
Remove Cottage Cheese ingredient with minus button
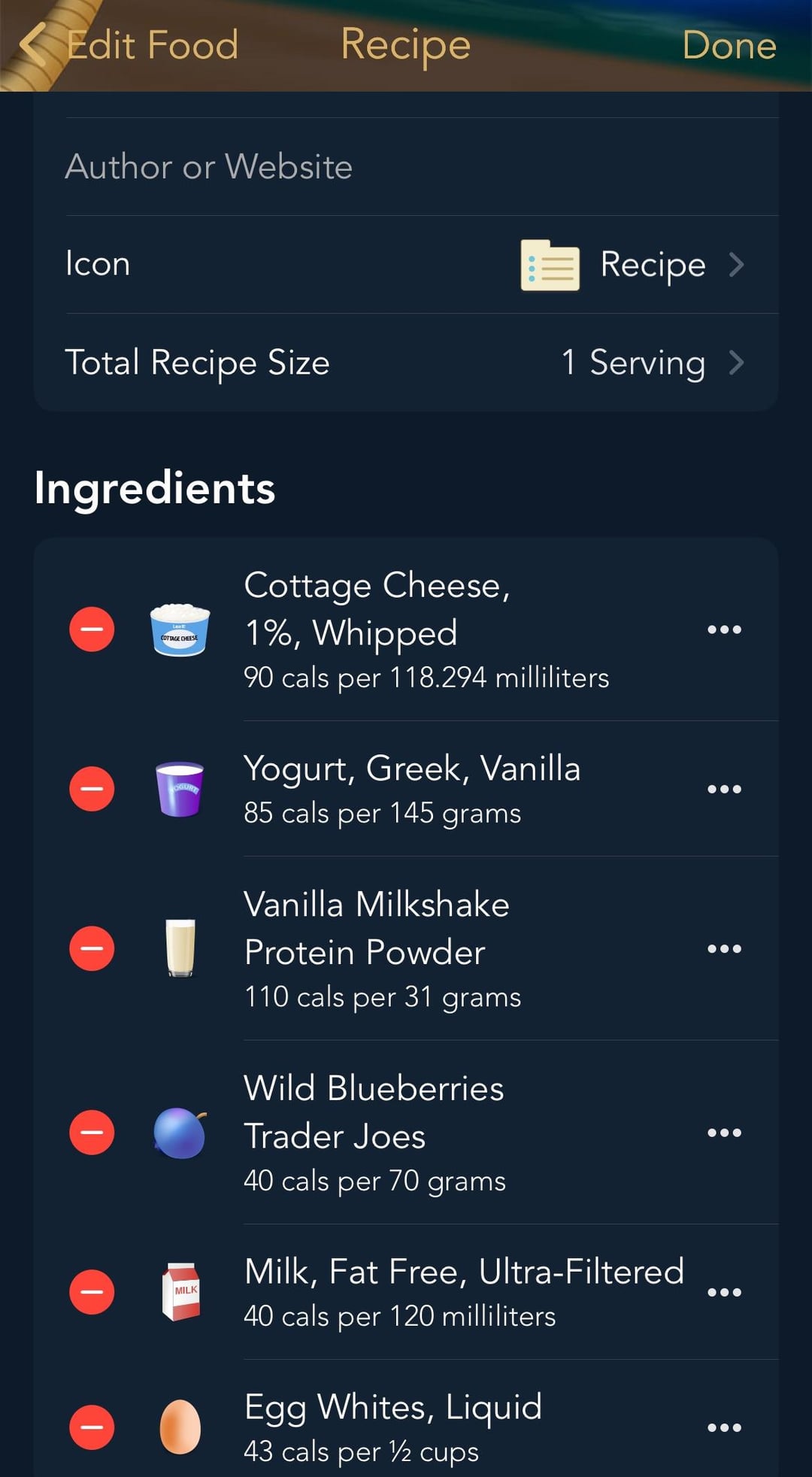pos(92,629)
